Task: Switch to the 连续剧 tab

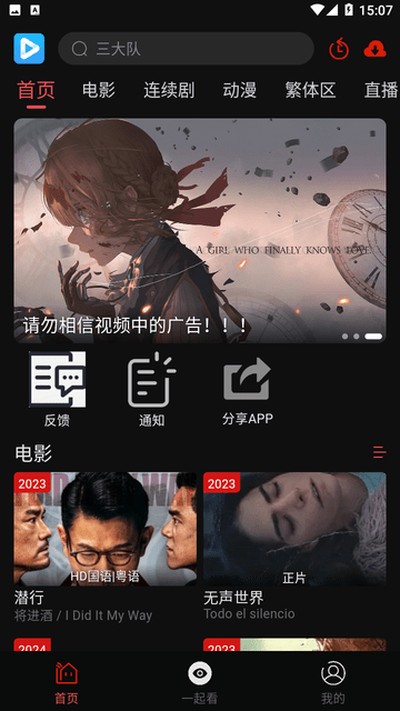Action: (169, 90)
